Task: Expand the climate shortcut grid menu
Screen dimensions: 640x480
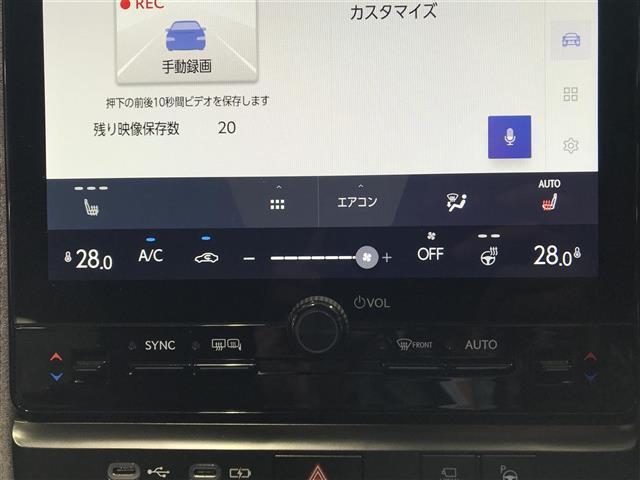Action: coord(278,201)
